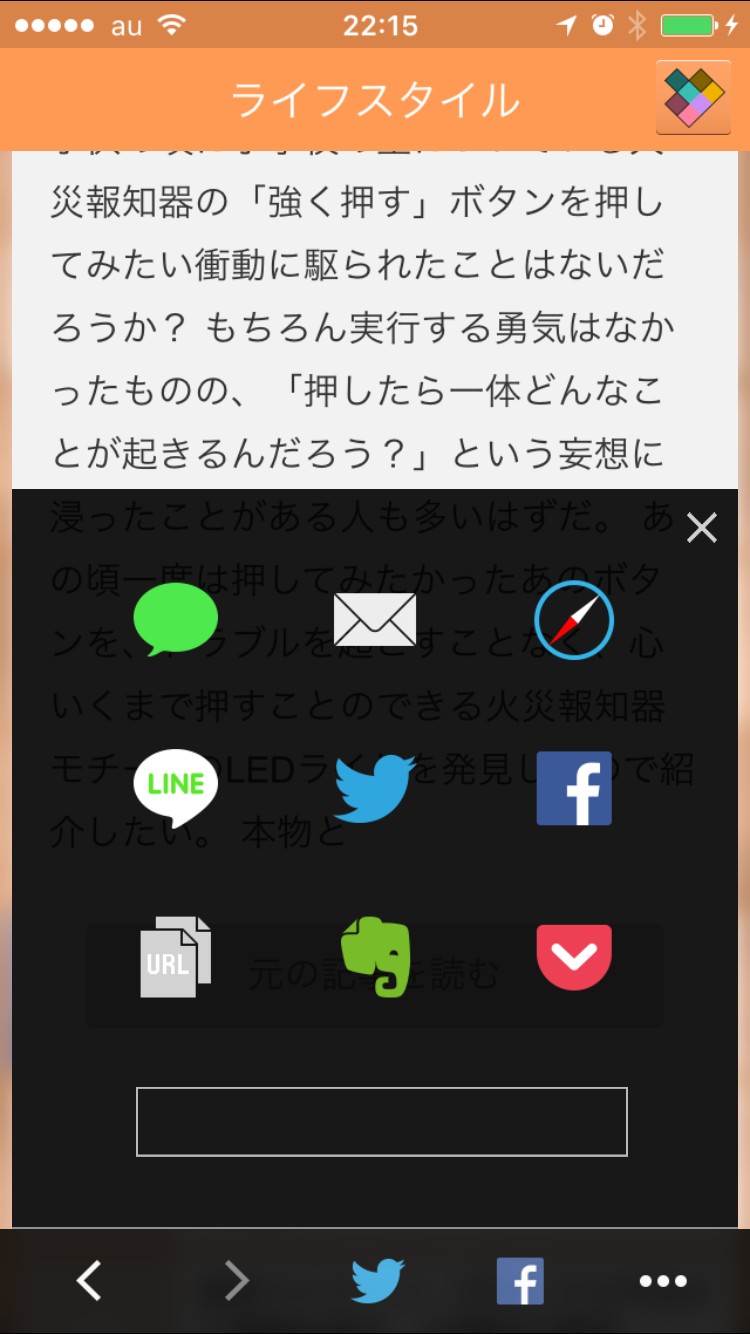Open the colorful app icon top right
This screenshot has height=1334, width=750.
click(693, 98)
